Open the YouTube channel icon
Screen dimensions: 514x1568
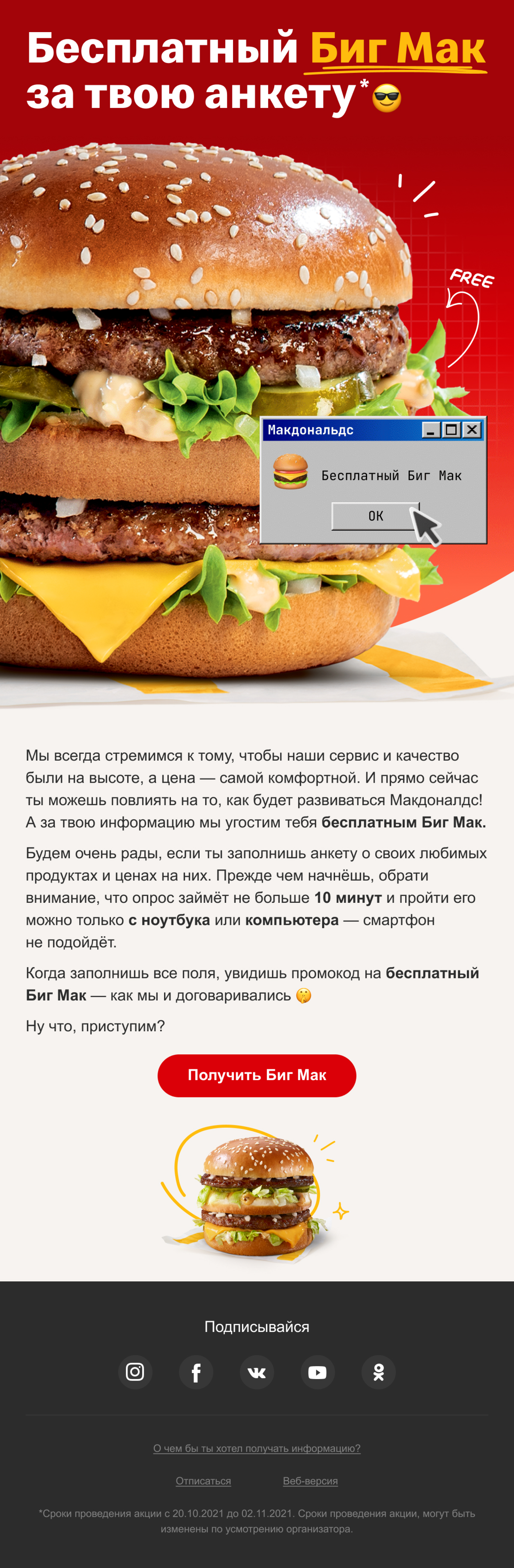pyautogui.click(x=317, y=1372)
